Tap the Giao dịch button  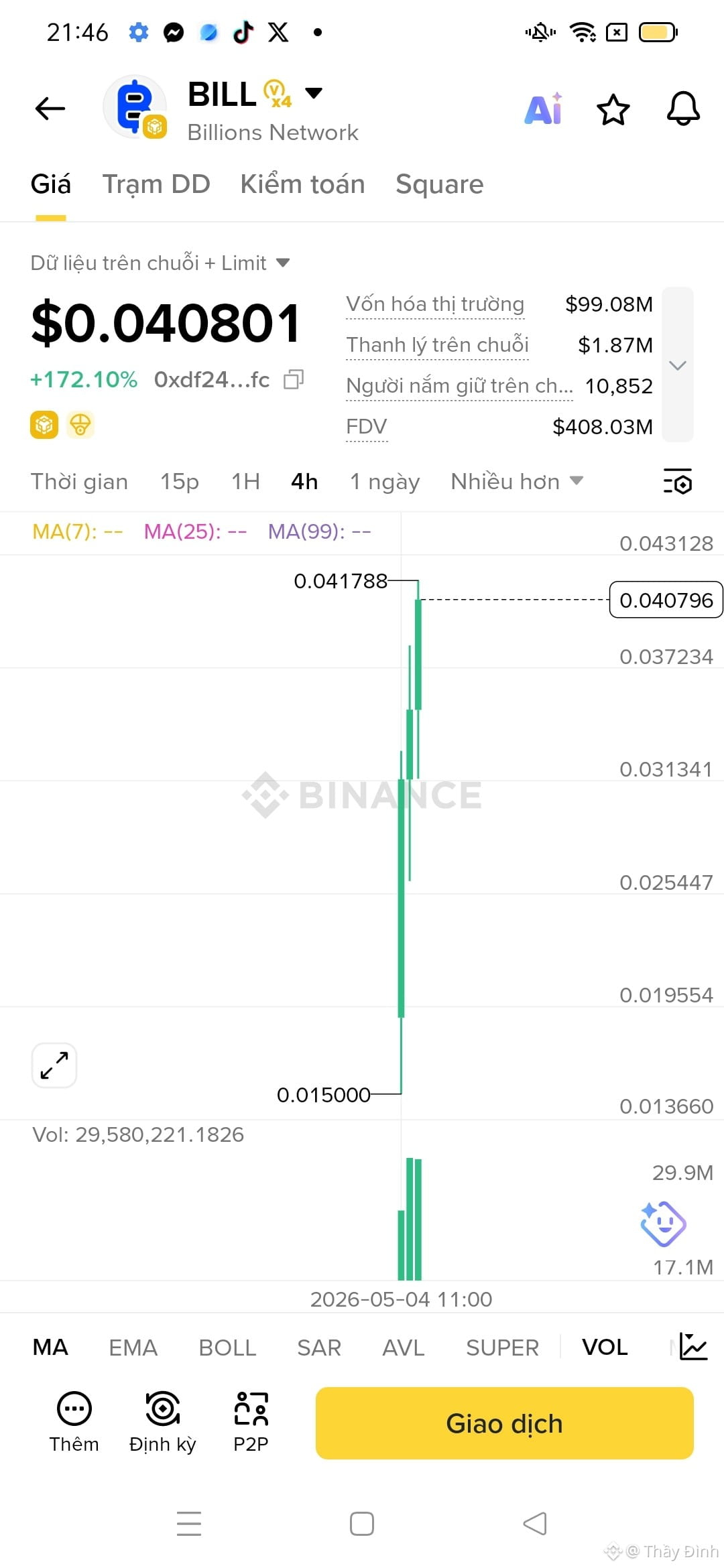pyautogui.click(x=504, y=1423)
